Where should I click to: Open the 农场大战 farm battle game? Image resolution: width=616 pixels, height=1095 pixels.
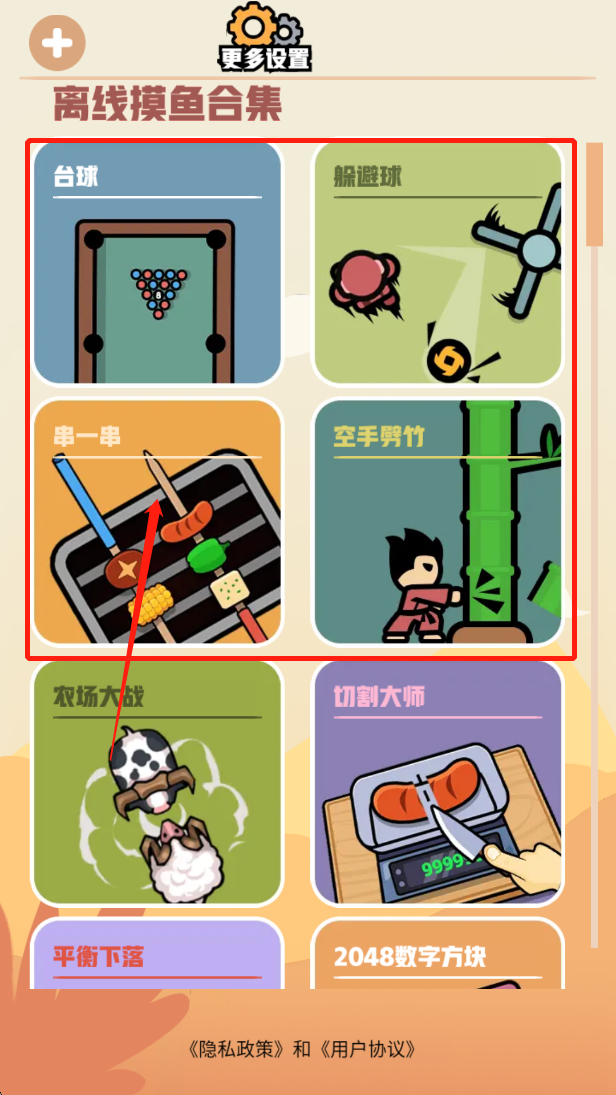coord(157,783)
